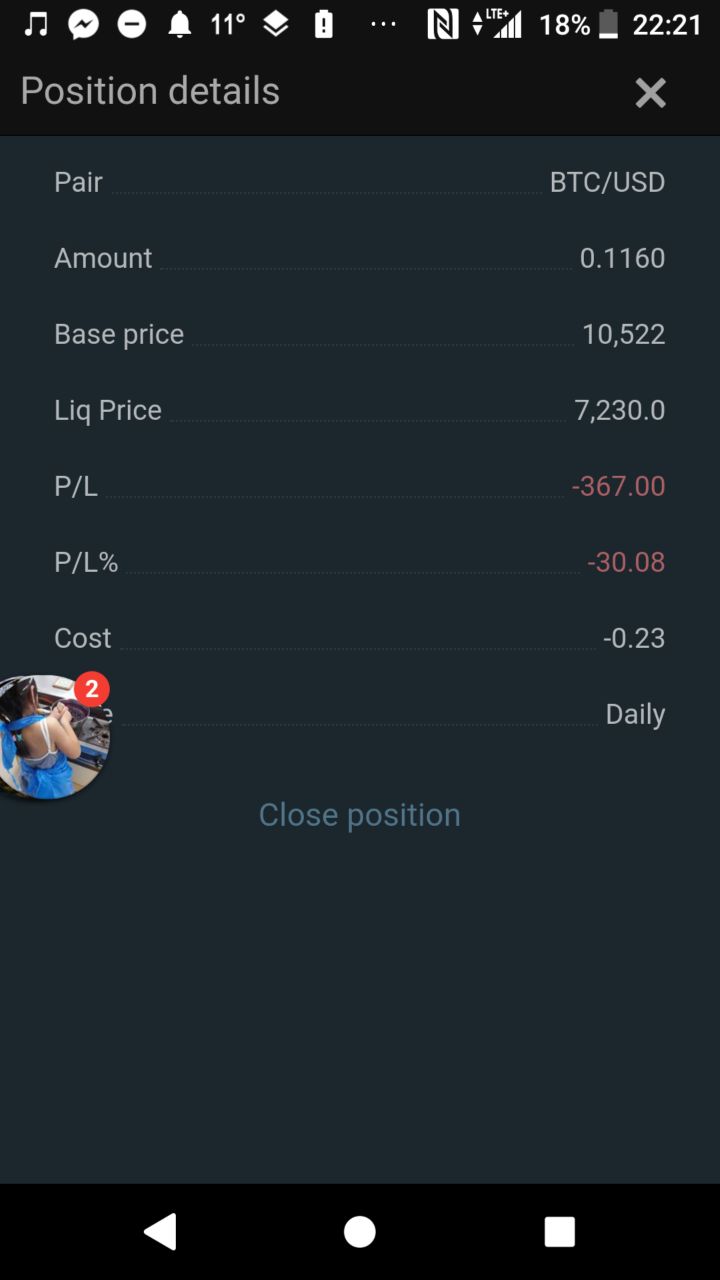Image resolution: width=720 pixels, height=1280 pixels.
Task: Go back with the system back button
Action: coord(161,1231)
